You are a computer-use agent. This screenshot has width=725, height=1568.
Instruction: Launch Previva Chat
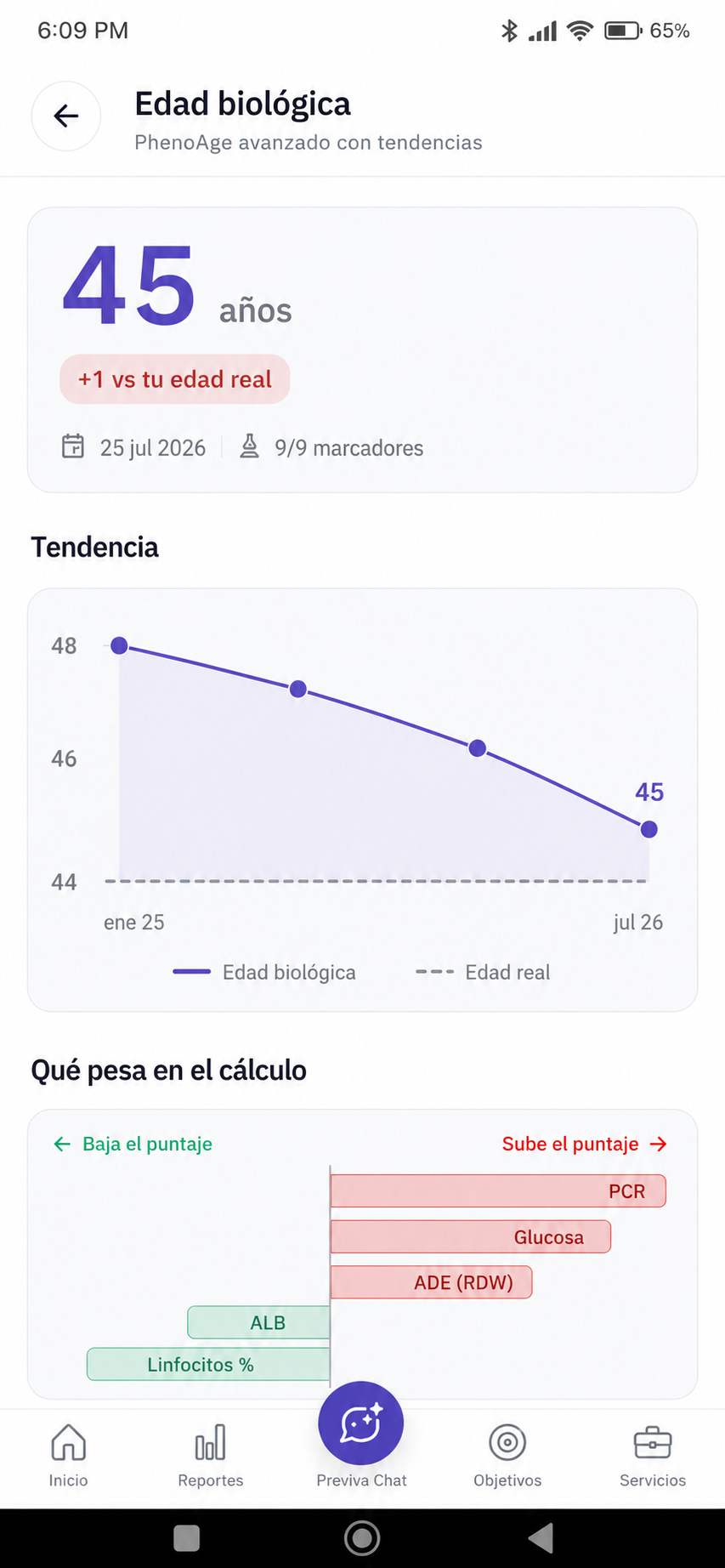[x=361, y=1423]
